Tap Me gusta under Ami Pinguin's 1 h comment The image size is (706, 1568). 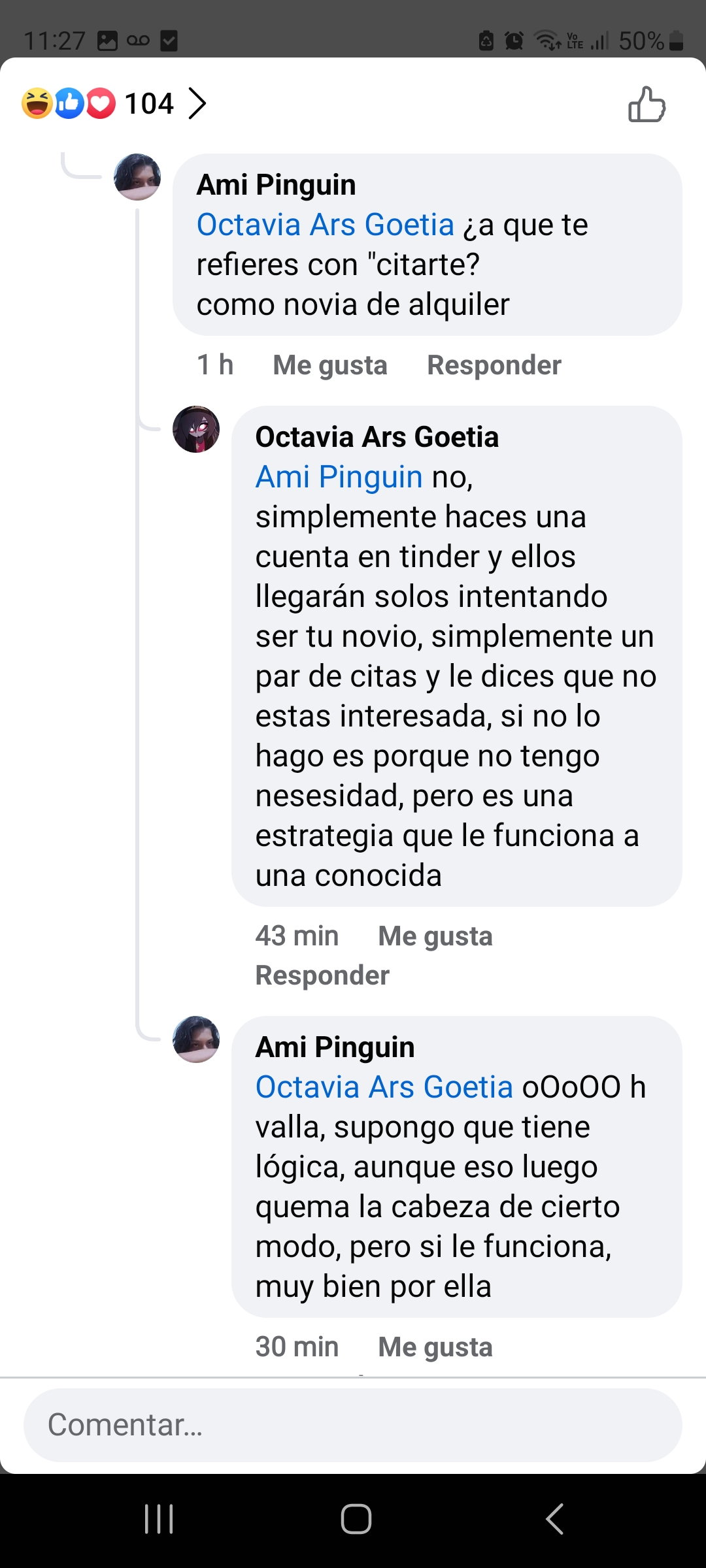coord(330,365)
